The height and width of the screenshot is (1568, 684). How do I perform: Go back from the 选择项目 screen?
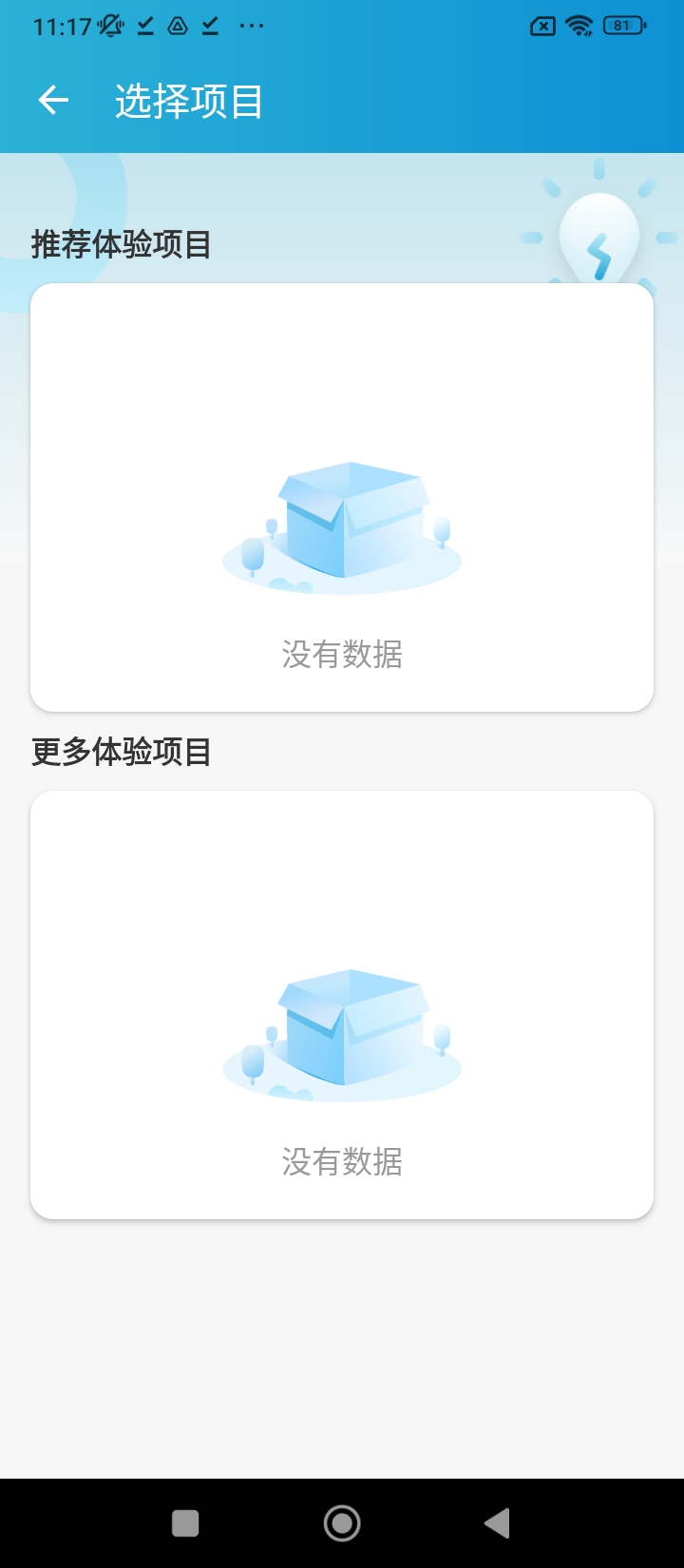pos(53,100)
